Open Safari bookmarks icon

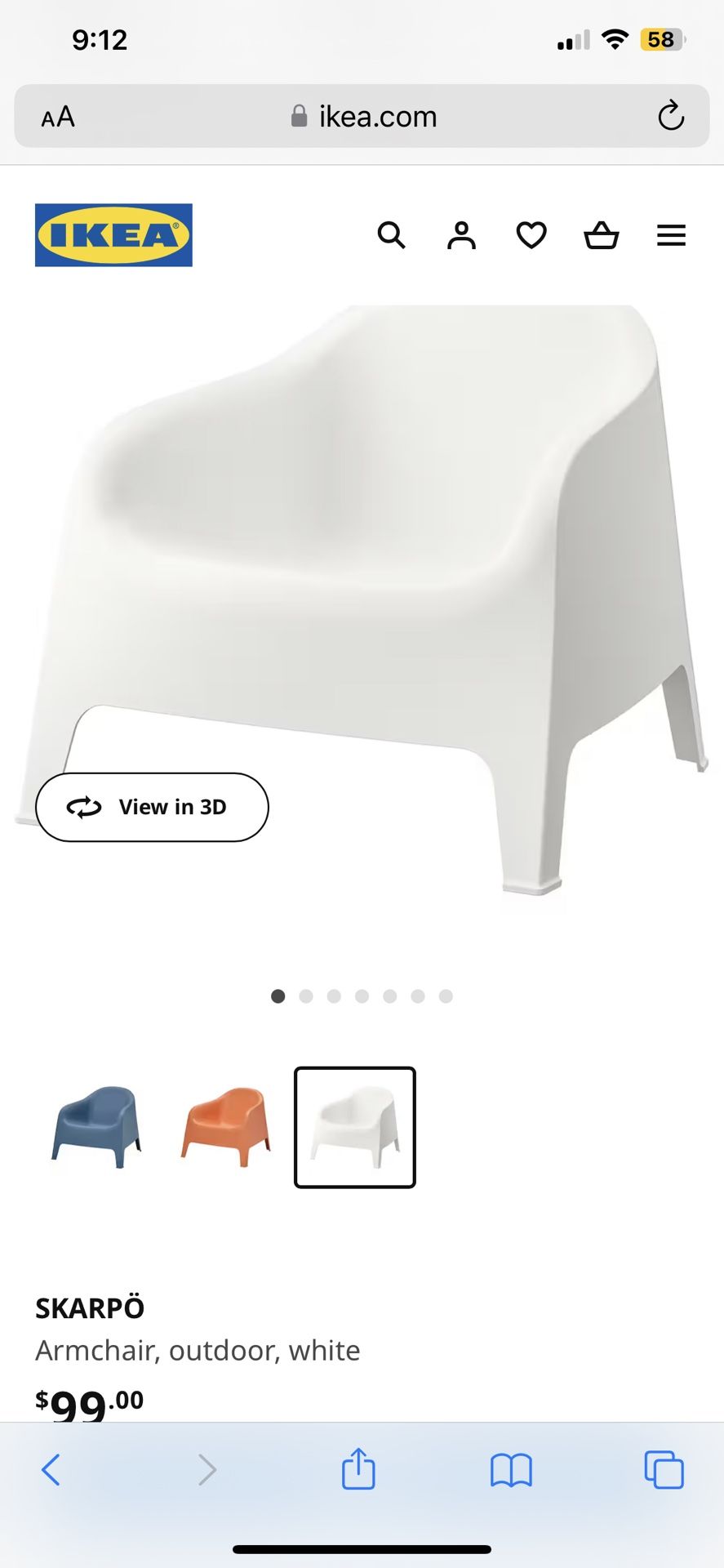tap(509, 1470)
